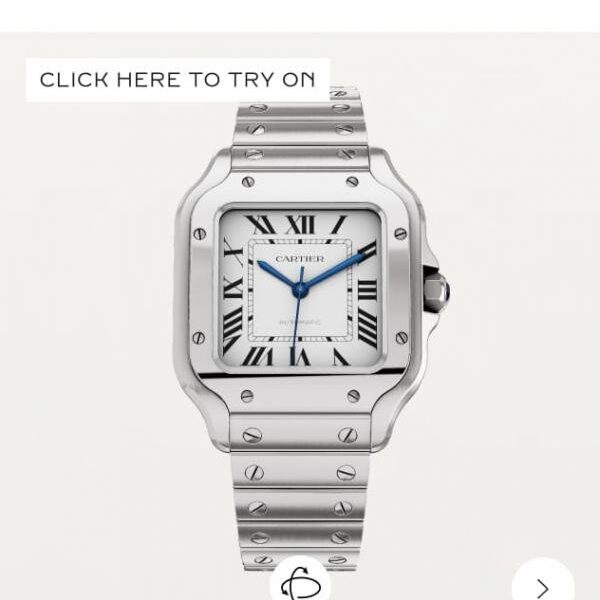This screenshot has width=600, height=600.
Task: Go to the next product image
Action: point(542,586)
